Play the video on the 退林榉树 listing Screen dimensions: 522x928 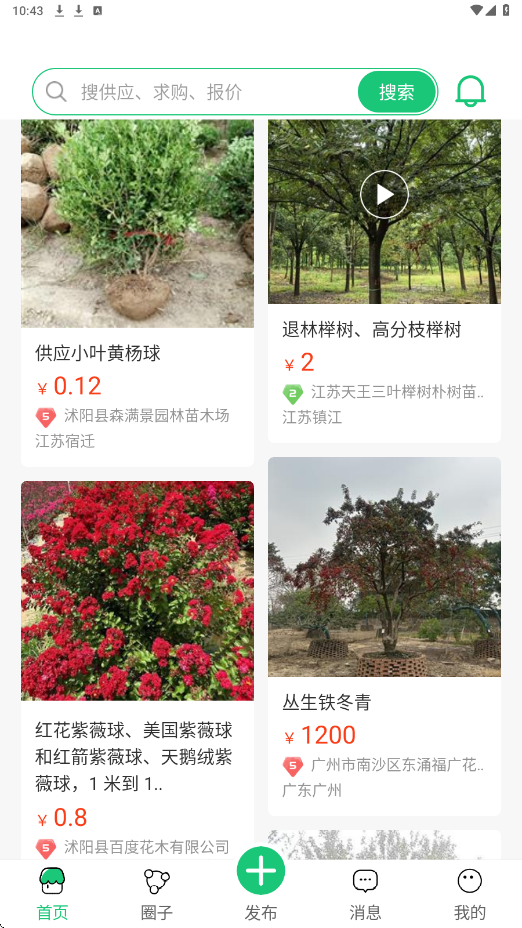click(384, 194)
